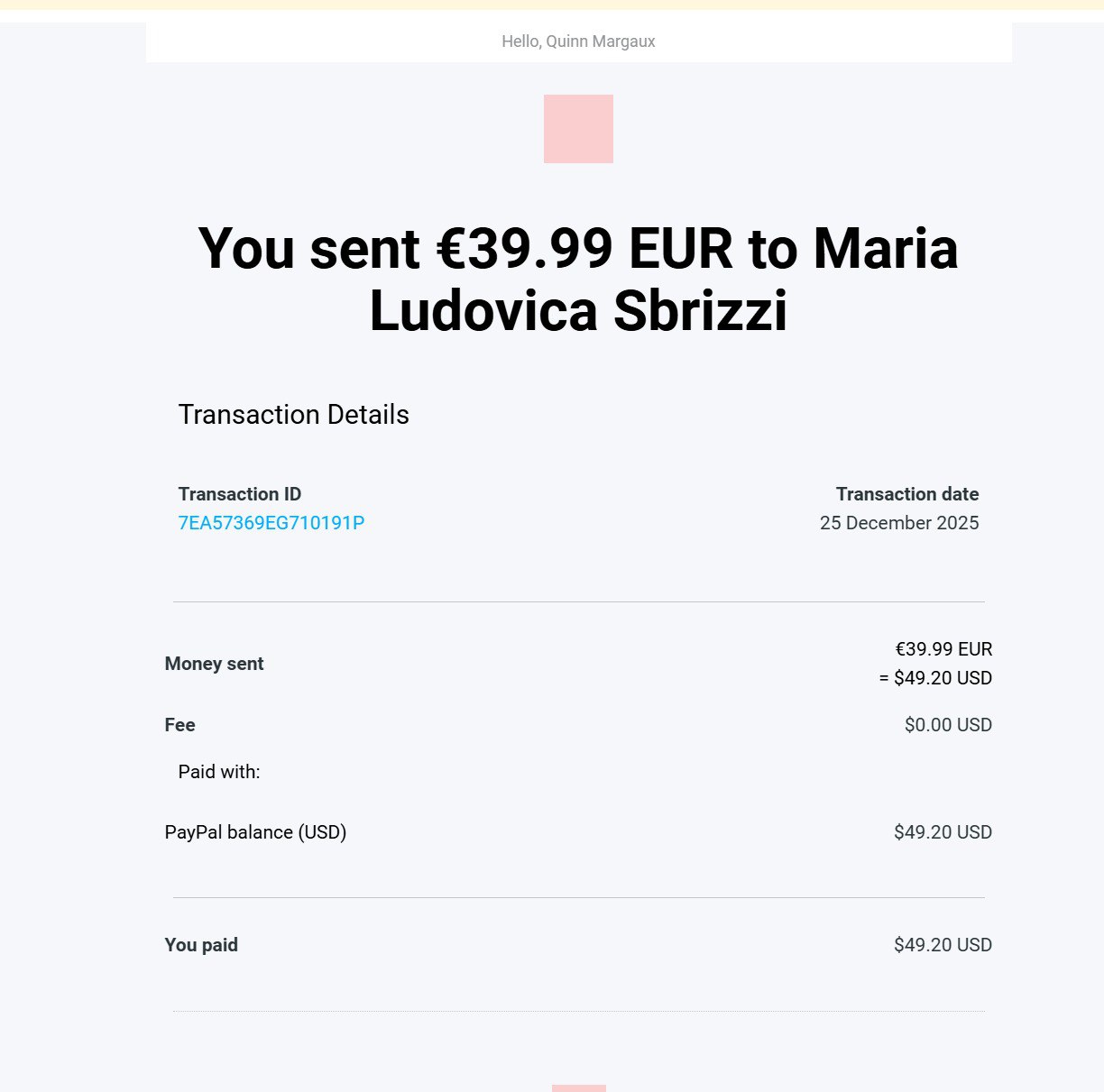1104x1092 pixels.
Task: Open transaction ID 7EA57369EG710191P link
Action: tap(271, 523)
